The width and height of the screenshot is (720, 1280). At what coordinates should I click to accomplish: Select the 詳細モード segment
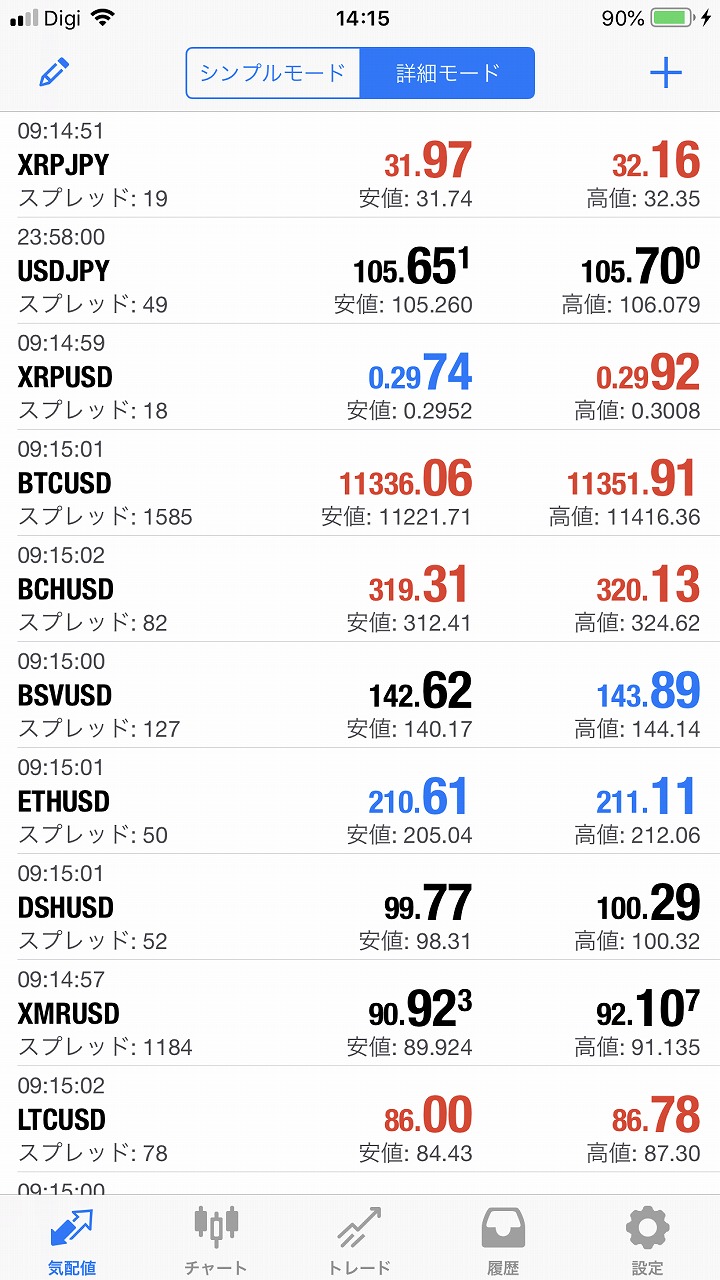pyautogui.click(x=447, y=73)
